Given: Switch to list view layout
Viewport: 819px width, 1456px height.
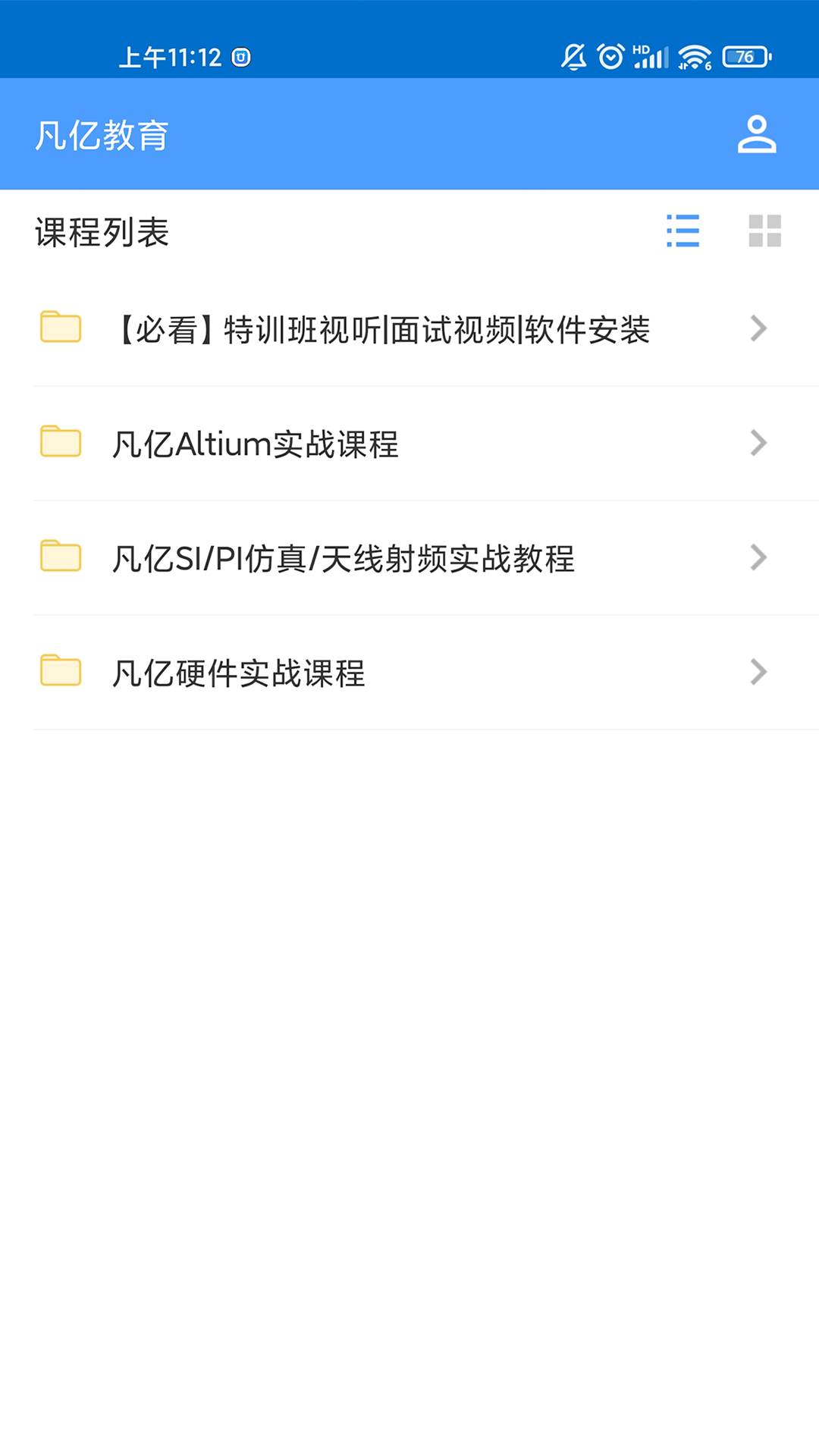Looking at the screenshot, I should (682, 232).
